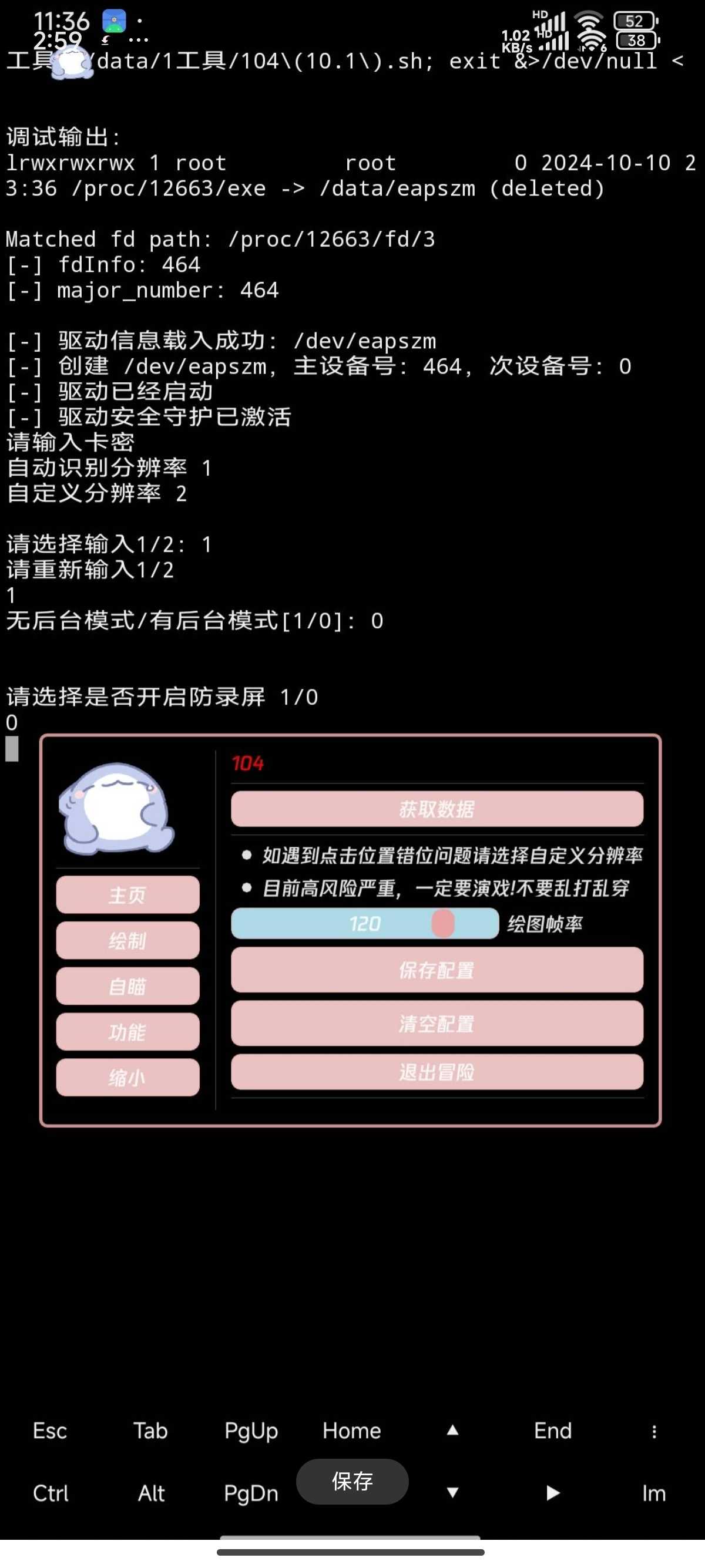Toggle the Alt modifier key

(150, 1492)
